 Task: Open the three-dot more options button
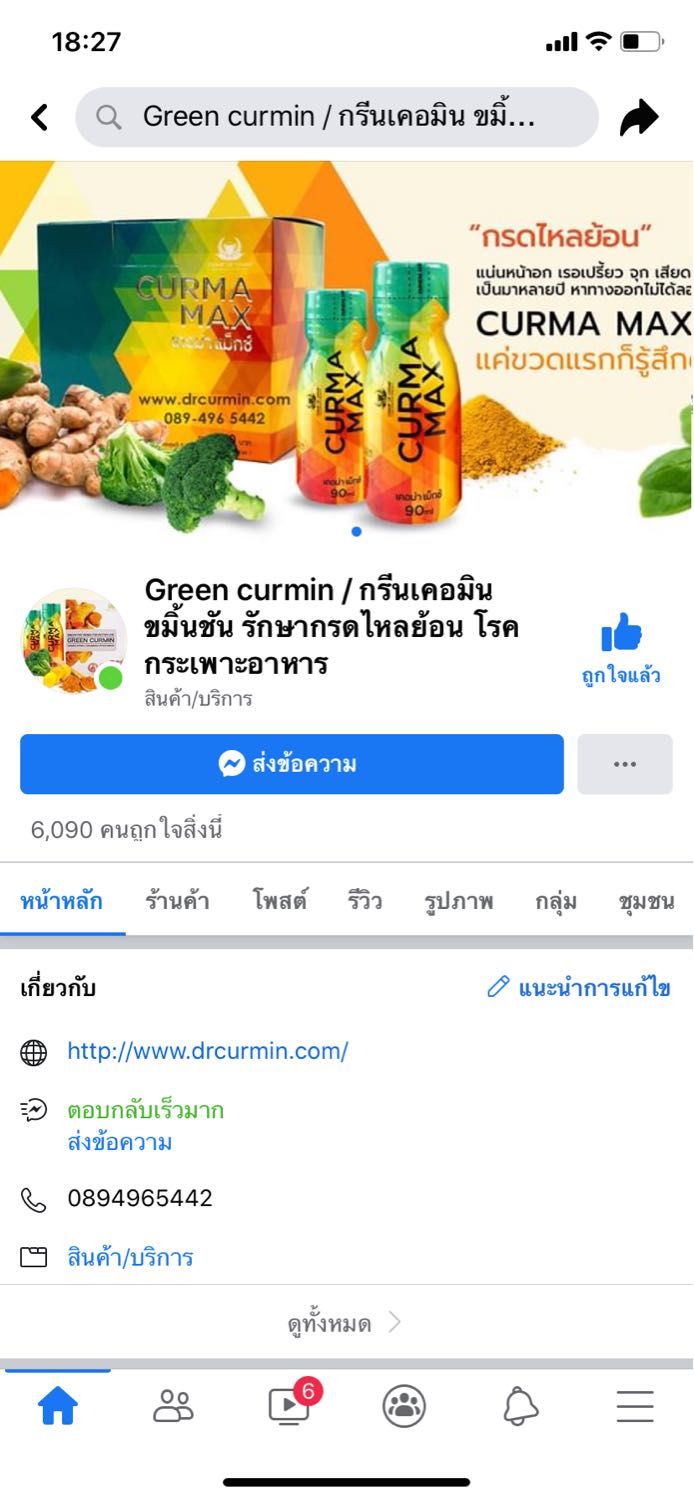click(625, 765)
